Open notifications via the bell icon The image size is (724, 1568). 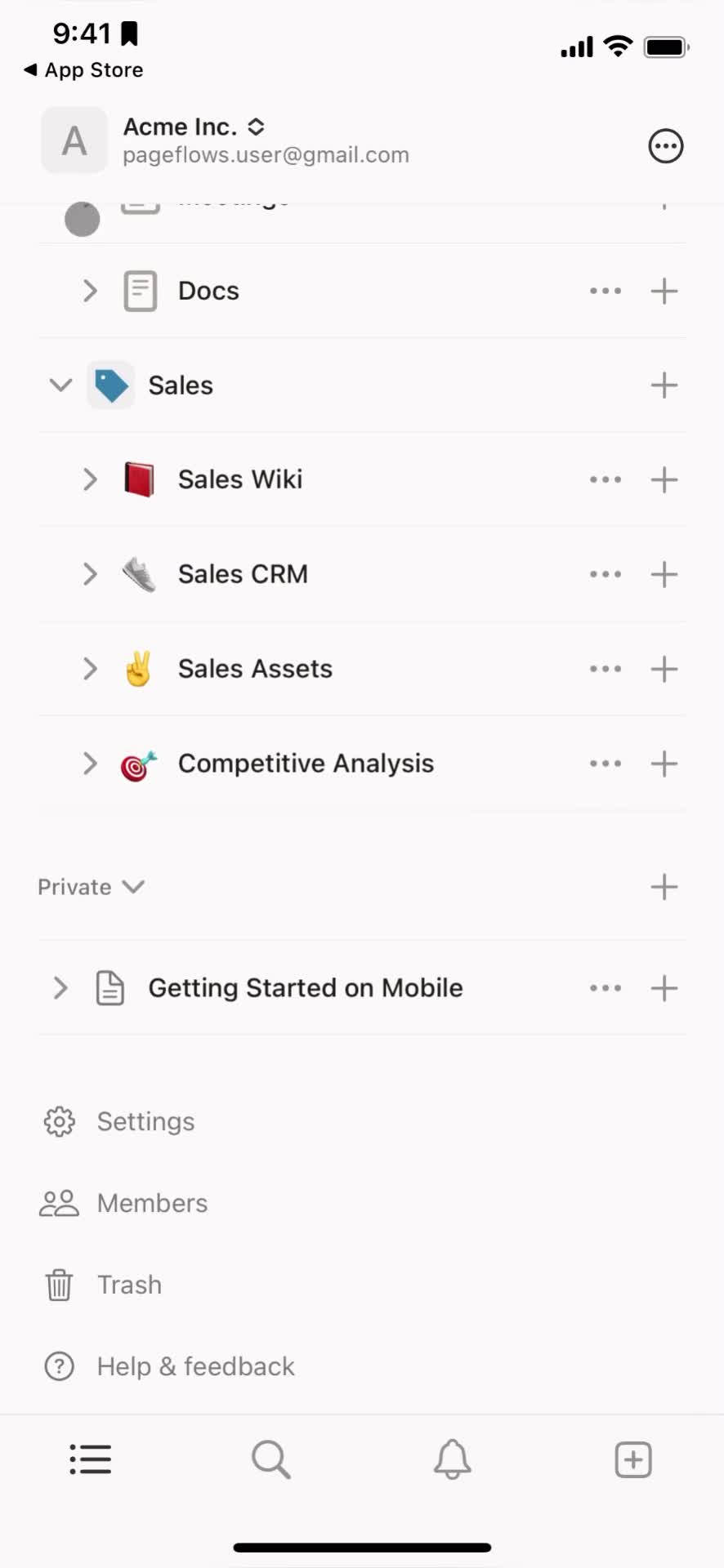tap(452, 1460)
